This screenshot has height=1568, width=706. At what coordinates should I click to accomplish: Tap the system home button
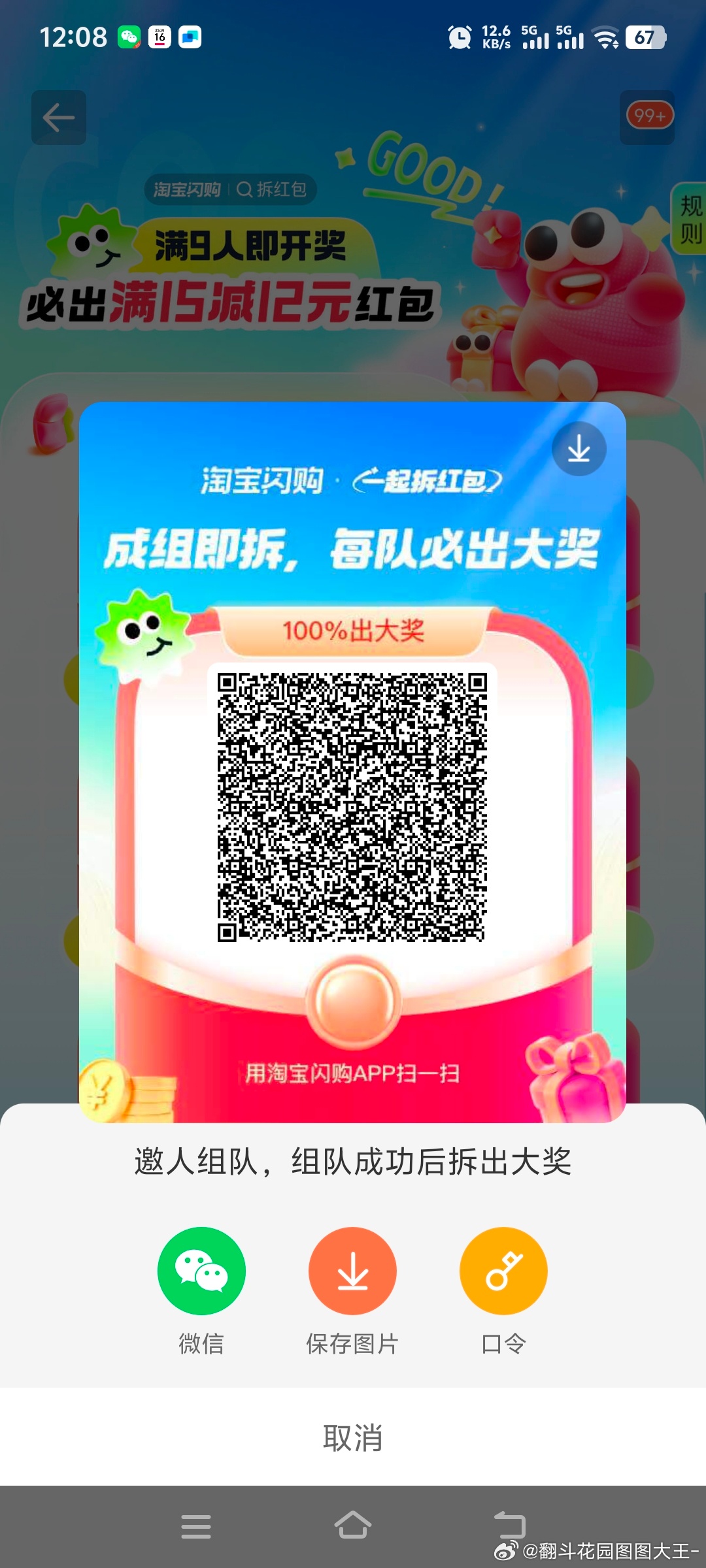click(x=353, y=1526)
